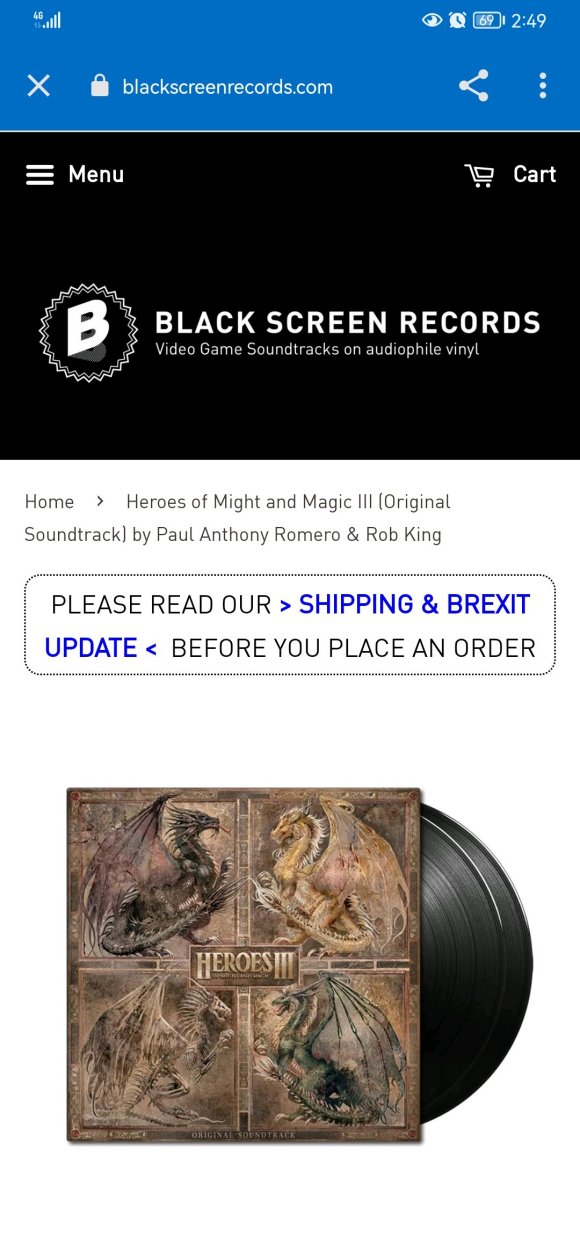Read the Shipping & Brexit Update link
This screenshot has width=580, height=1257.
(287, 626)
